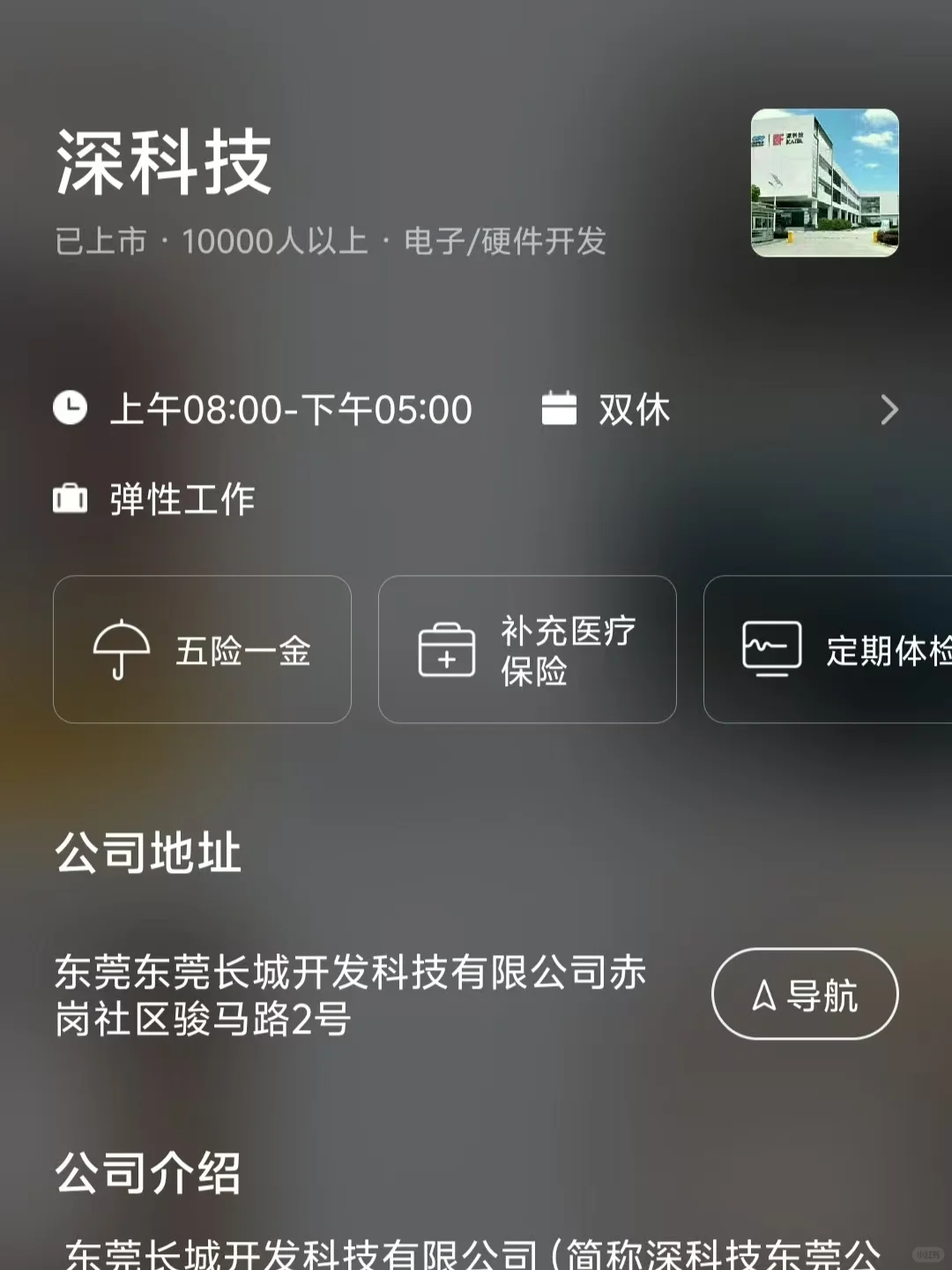Tap the 导航 navigation button
This screenshot has height=1270, width=952.
[804, 994]
